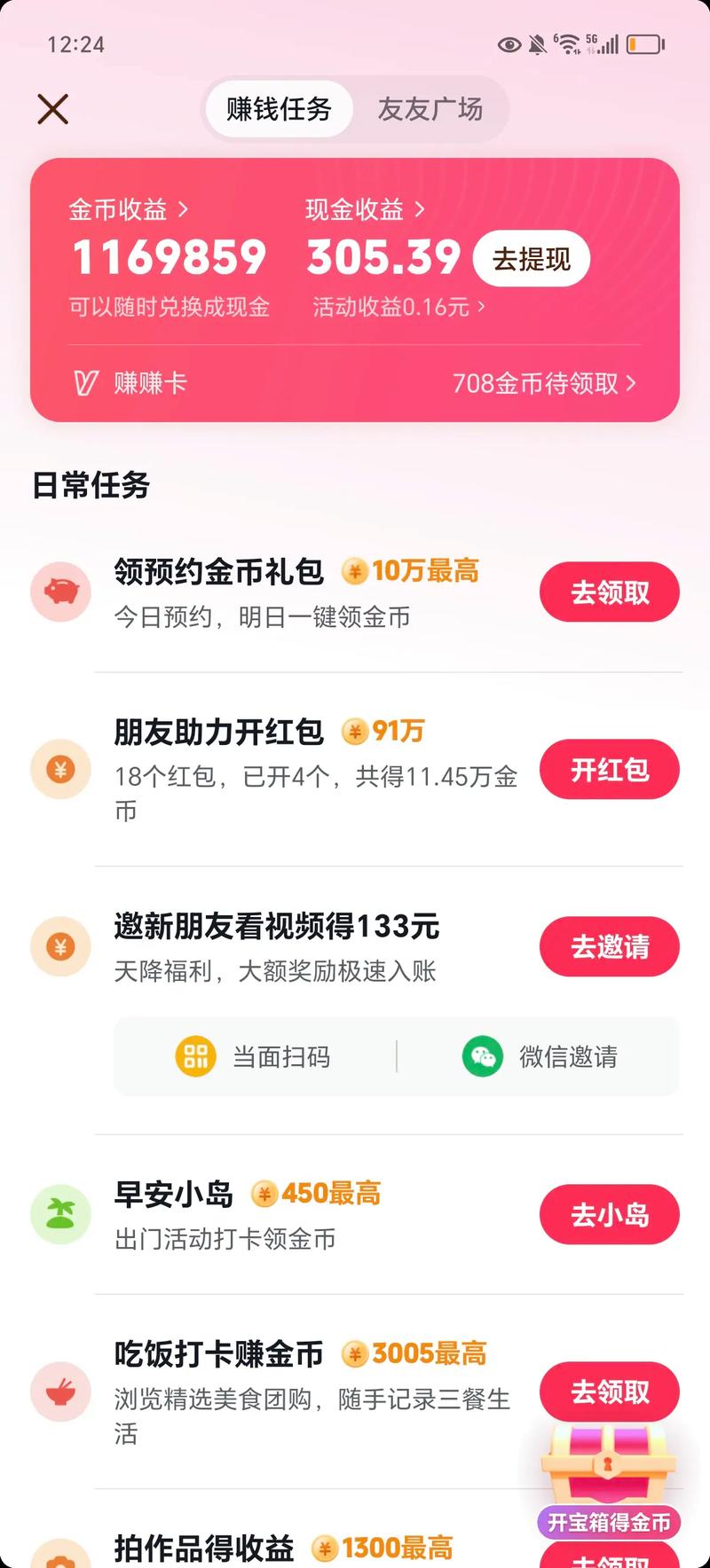Viewport: 710px width, 1568px height.
Task: Choose 当面扫码 invite option
Action: [254, 1056]
